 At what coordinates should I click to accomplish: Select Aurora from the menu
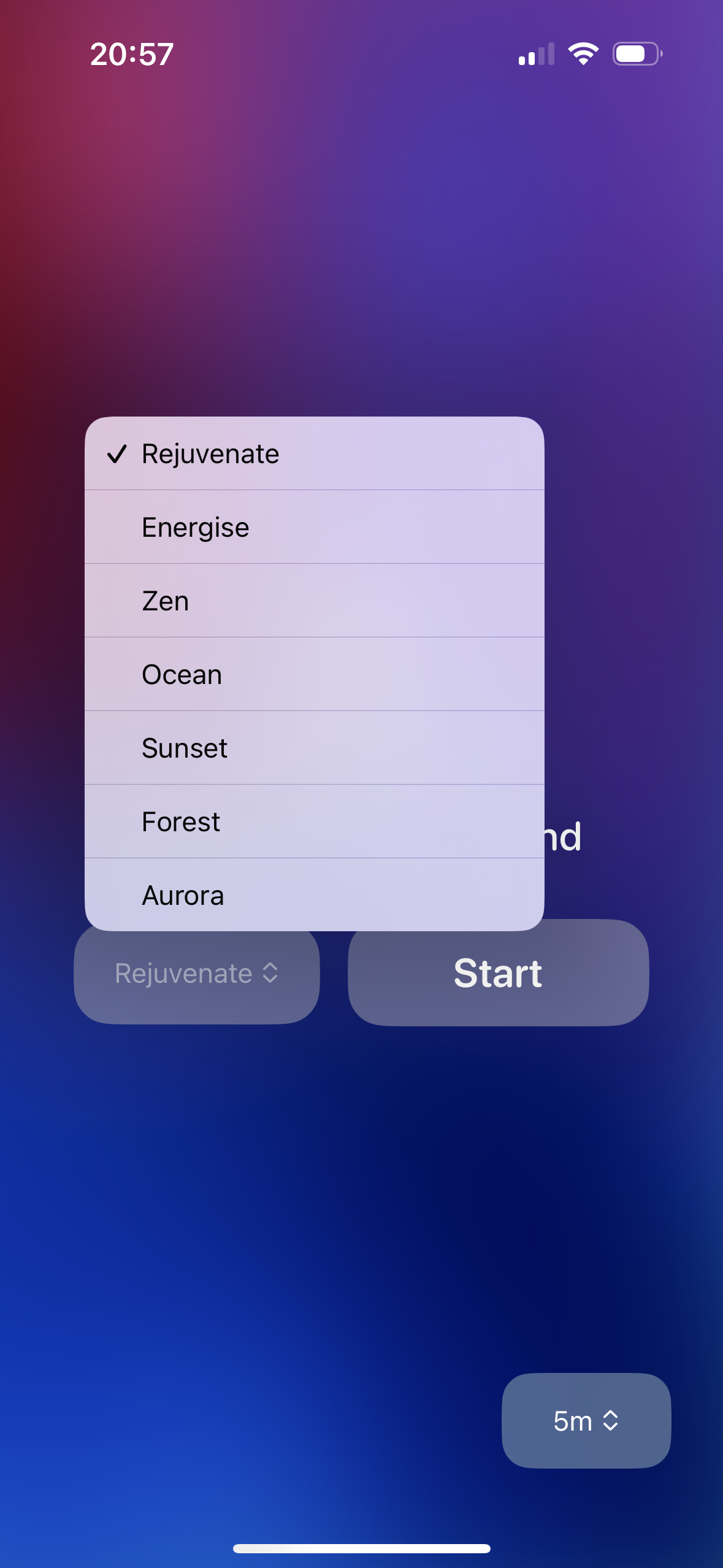coord(314,896)
